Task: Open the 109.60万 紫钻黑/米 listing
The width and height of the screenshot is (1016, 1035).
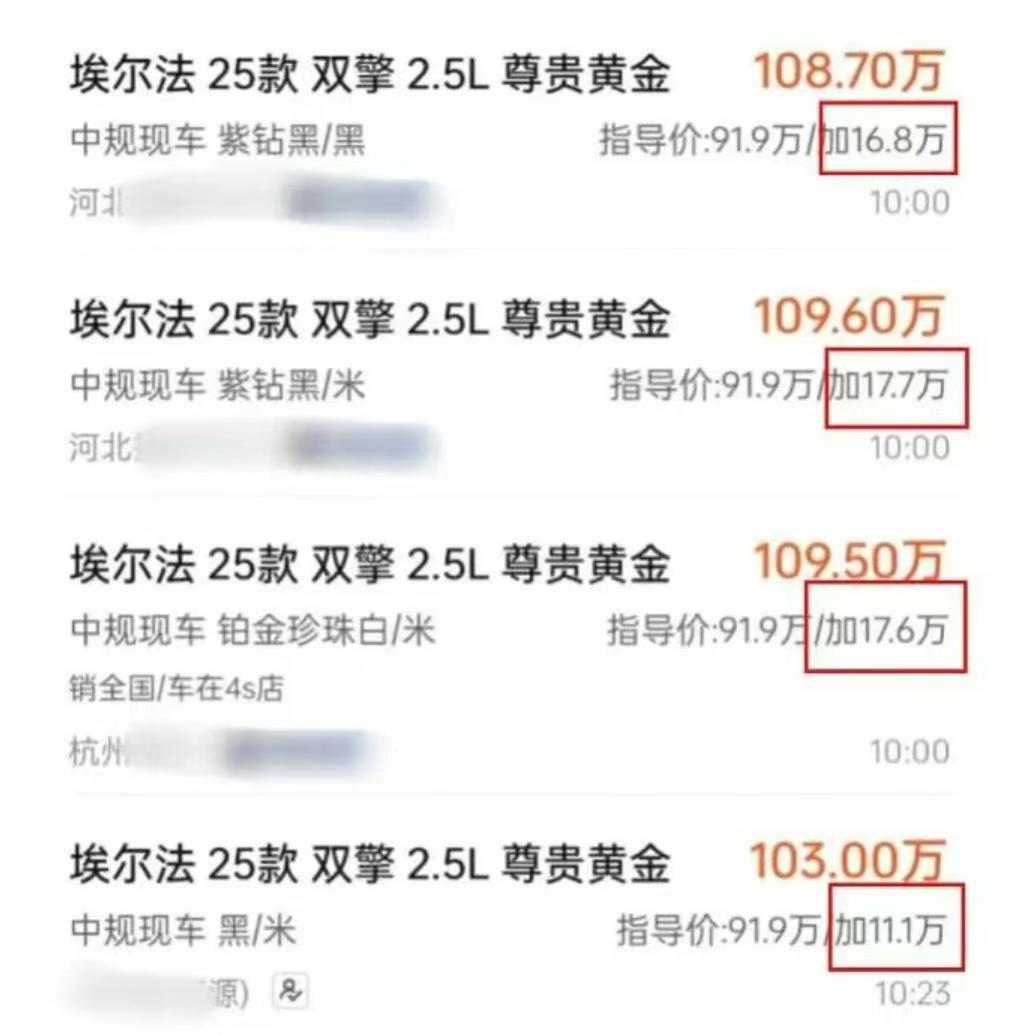Action: (x=370, y=320)
